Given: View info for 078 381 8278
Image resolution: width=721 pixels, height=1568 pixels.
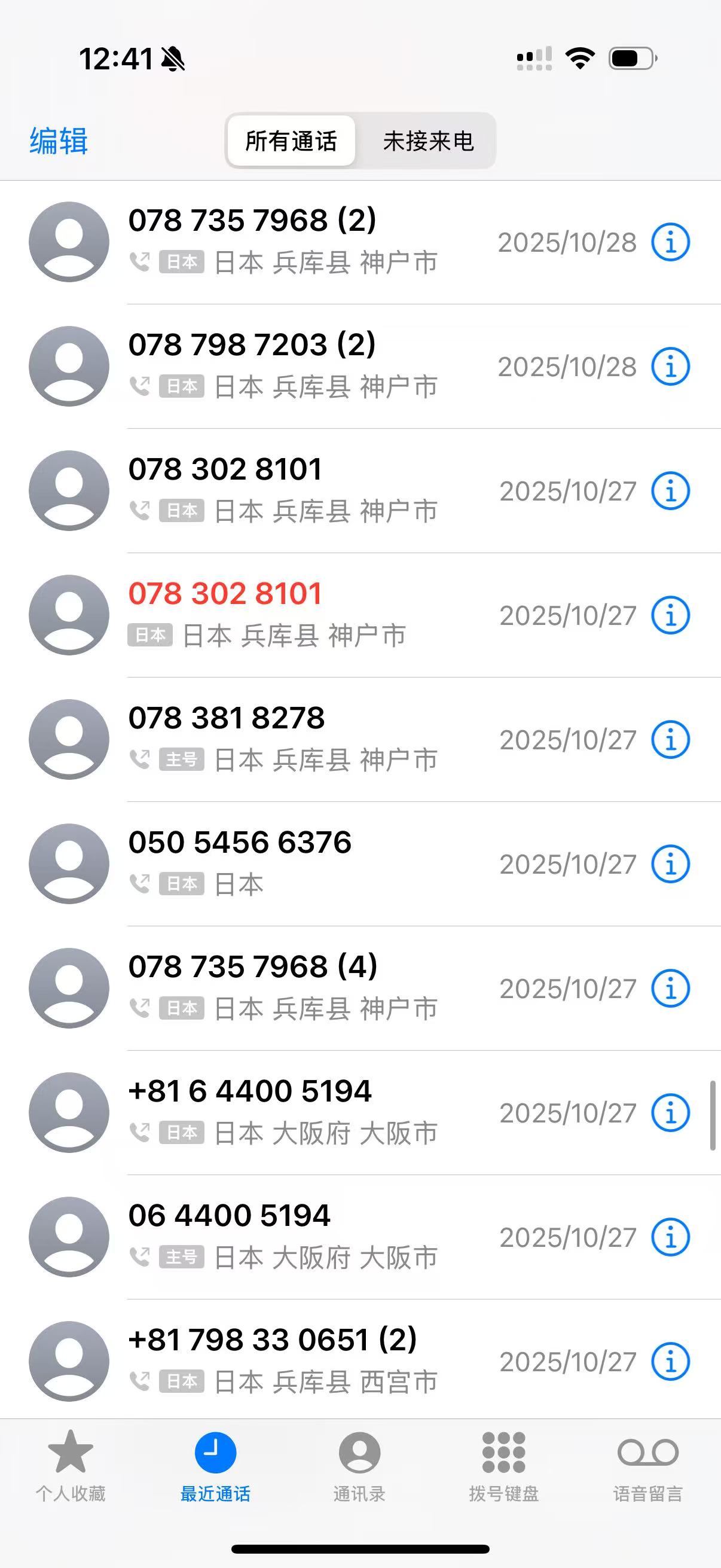Looking at the screenshot, I should [670, 740].
